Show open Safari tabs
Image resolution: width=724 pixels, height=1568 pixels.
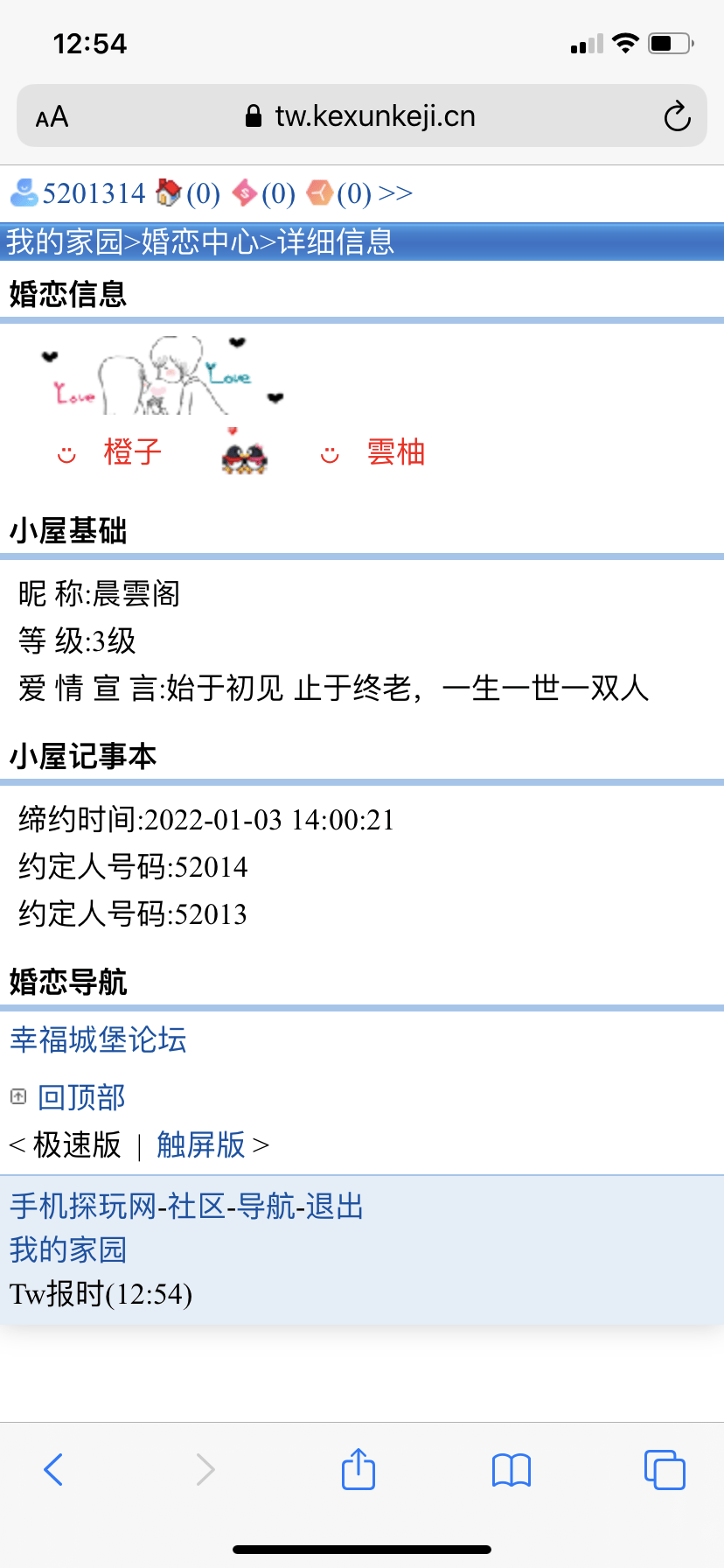tap(665, 1469)
